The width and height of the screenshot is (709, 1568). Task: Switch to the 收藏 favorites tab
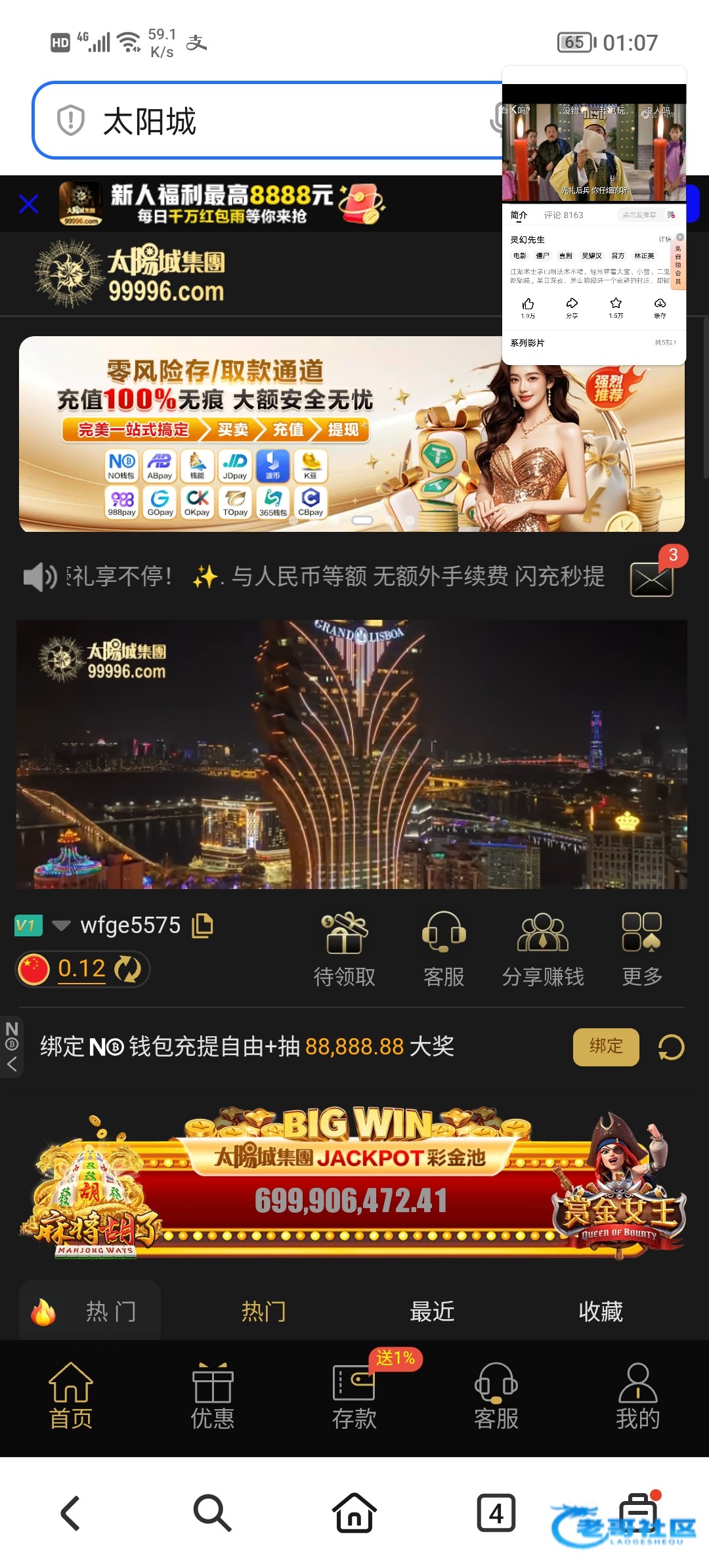(600, 1311)
